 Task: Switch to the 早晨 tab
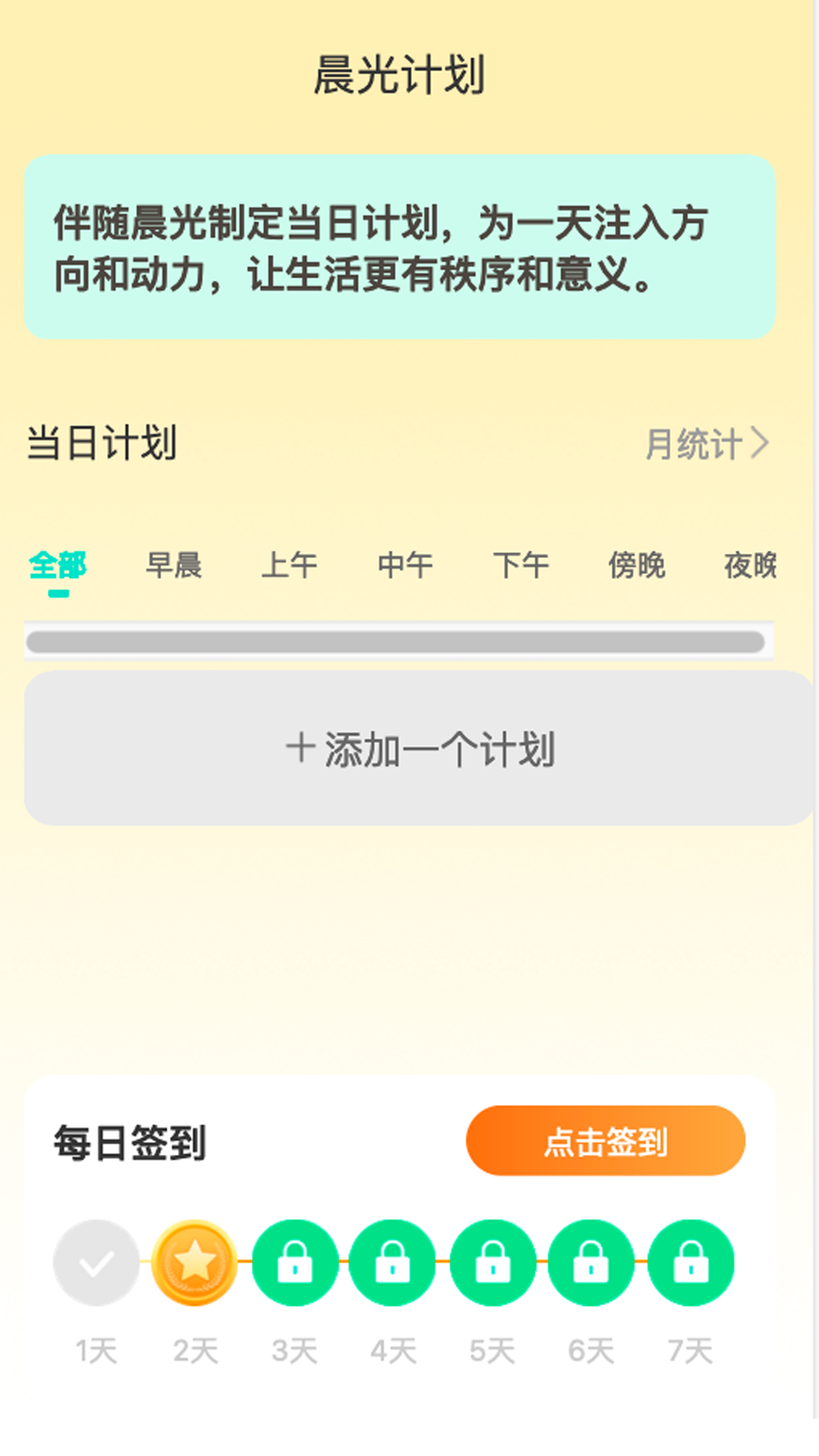tap(174, 566)
